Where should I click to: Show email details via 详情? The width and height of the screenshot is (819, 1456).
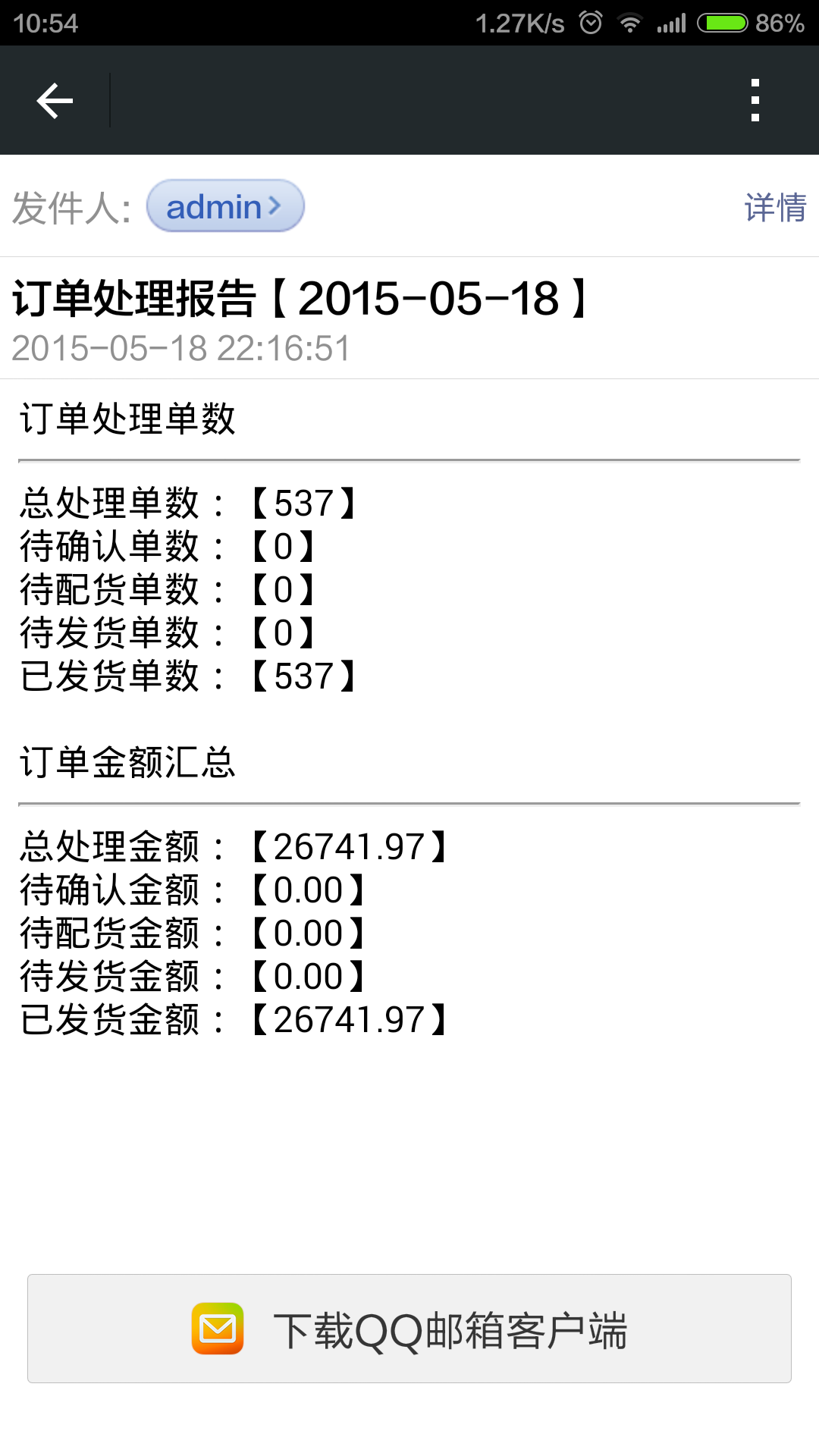[775, 207]
